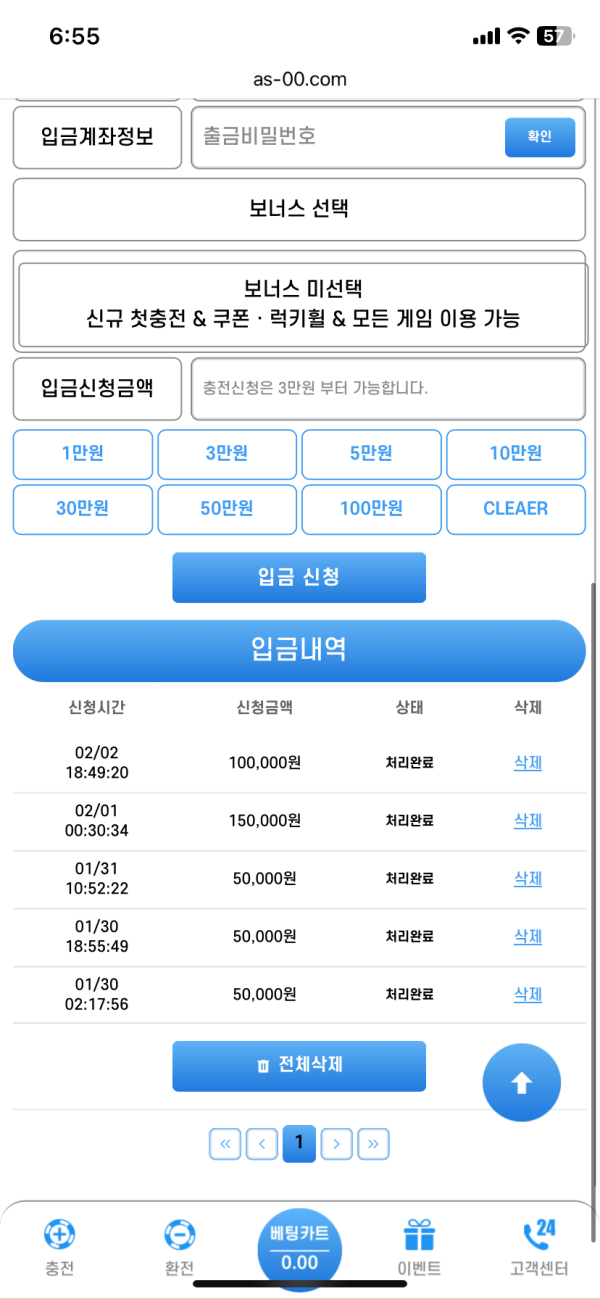The width and height of the screenshot is (600, 1299).
Task: Tap the 입금신청금액 amount input field
Action: [x=388, y=388]
